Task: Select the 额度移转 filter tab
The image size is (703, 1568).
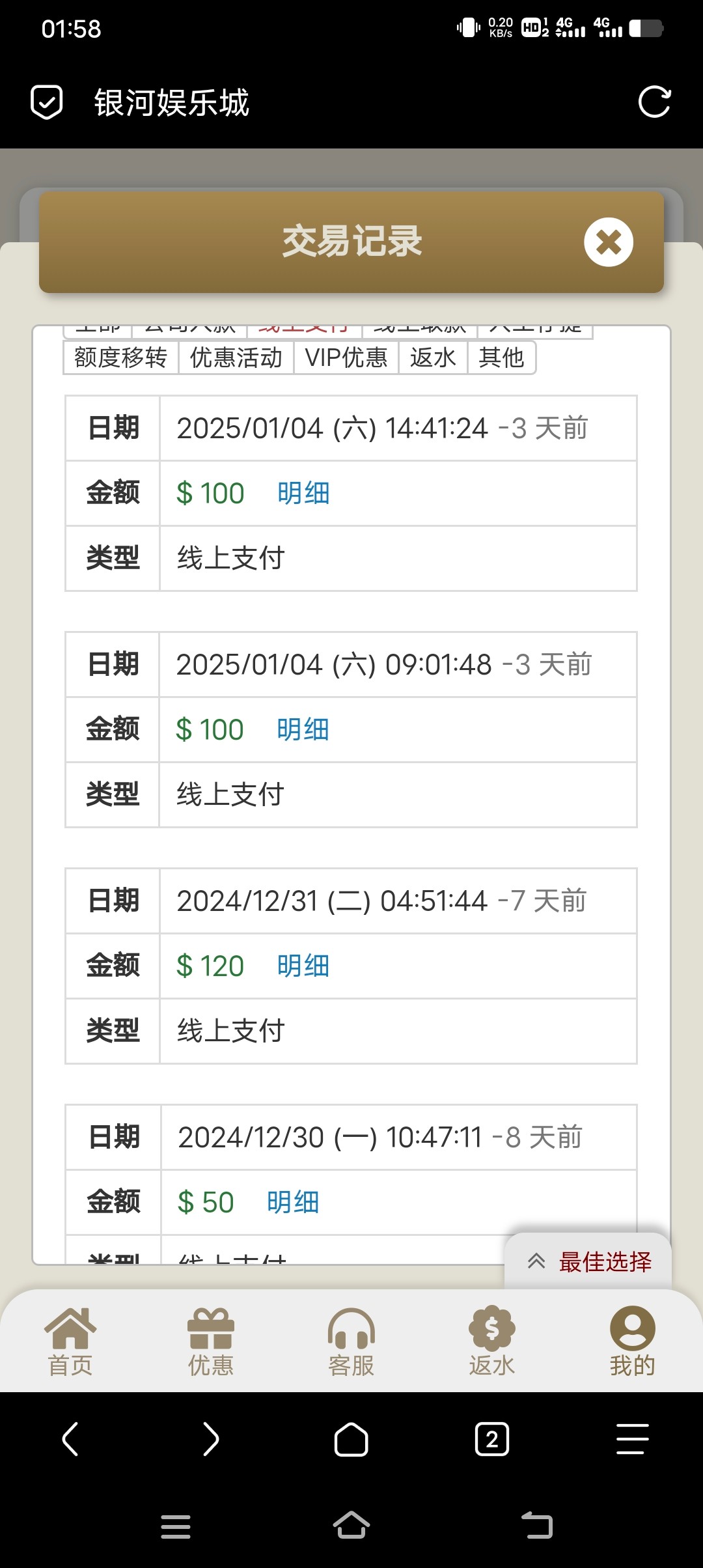Action: coord(120,357)
